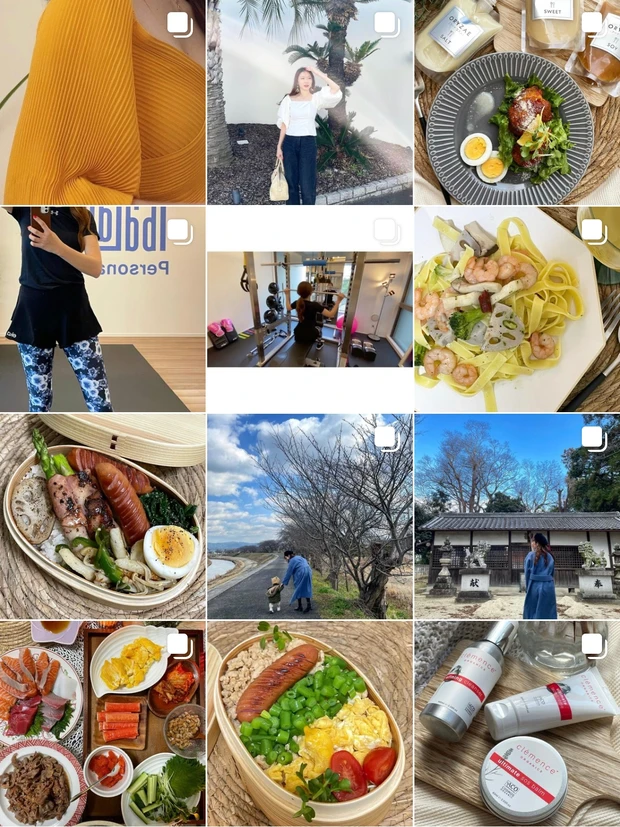View the salad plate with boiled egg post

click(517, 102)
